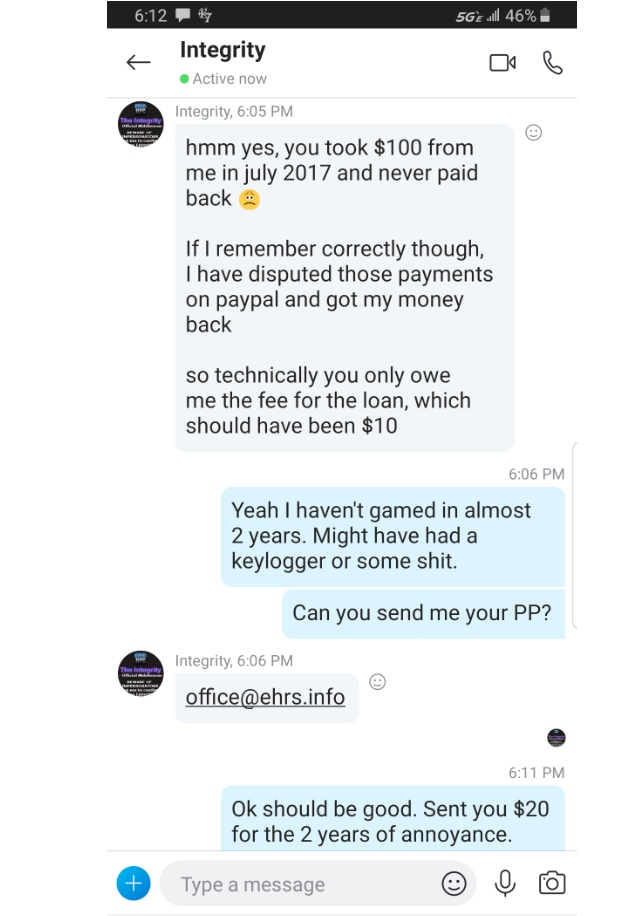Open the plus attachment menu
638x916 pixels.
click(133, 883)
